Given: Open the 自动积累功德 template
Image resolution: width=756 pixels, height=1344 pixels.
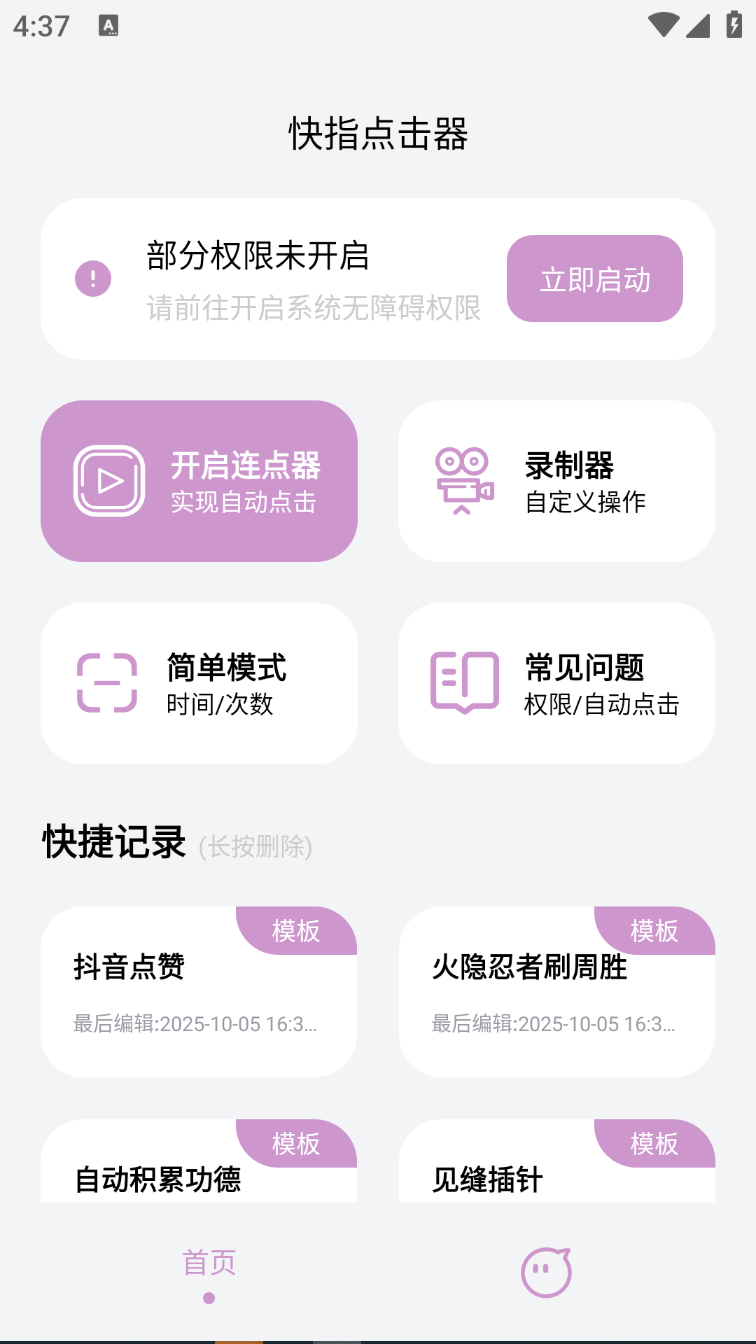Looking at the screenshot, I should pyautogui.click(x=198, y=1170).
